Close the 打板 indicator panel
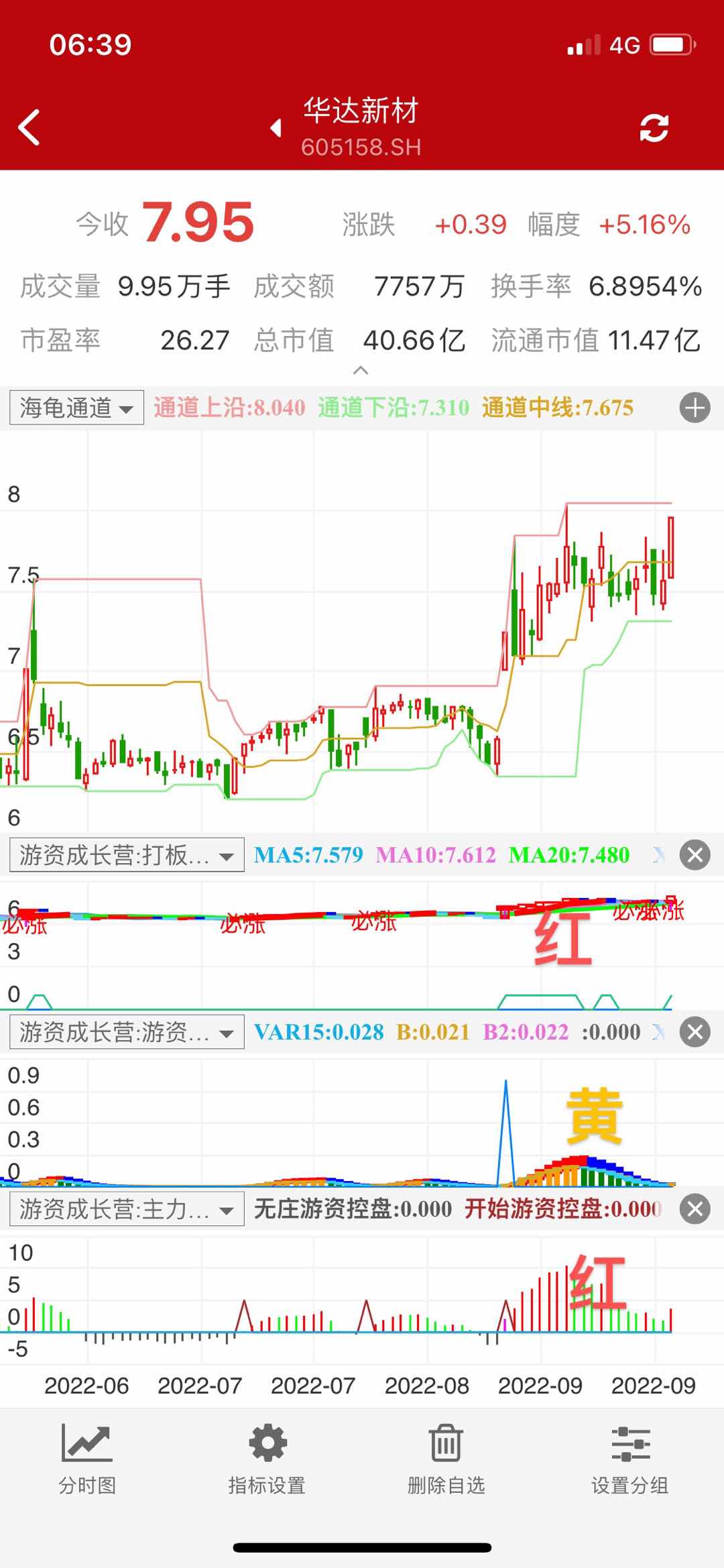 695,854
